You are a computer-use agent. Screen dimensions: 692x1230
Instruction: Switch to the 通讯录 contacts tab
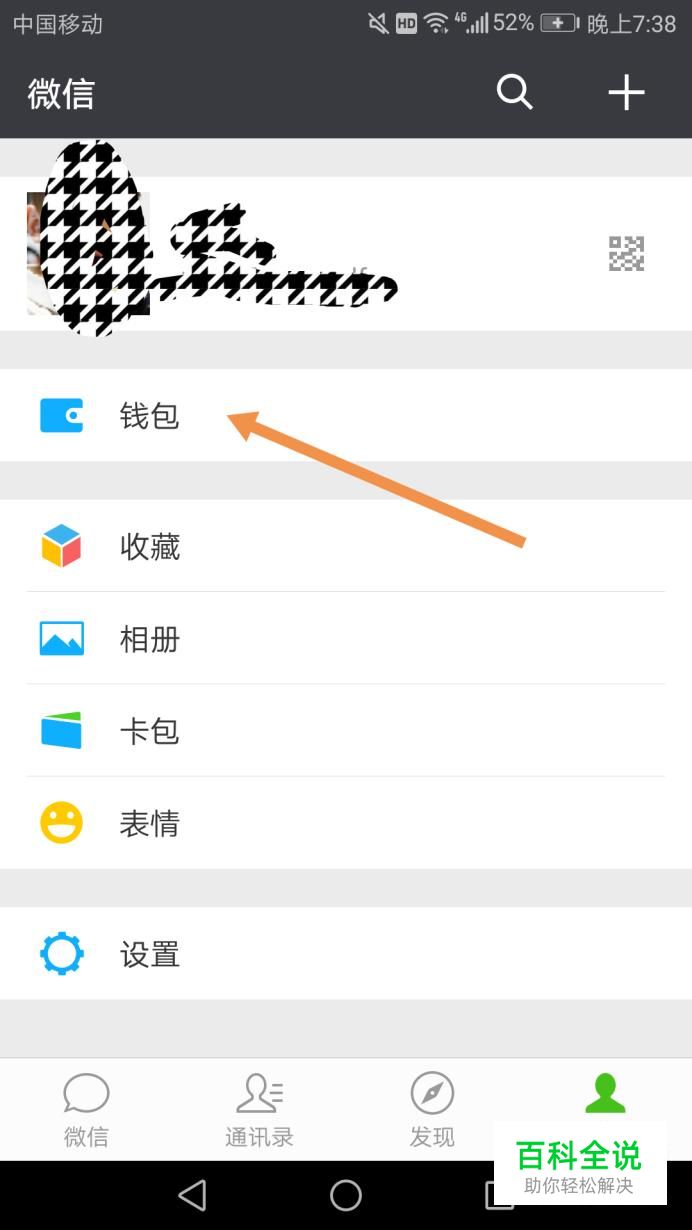259,1110
